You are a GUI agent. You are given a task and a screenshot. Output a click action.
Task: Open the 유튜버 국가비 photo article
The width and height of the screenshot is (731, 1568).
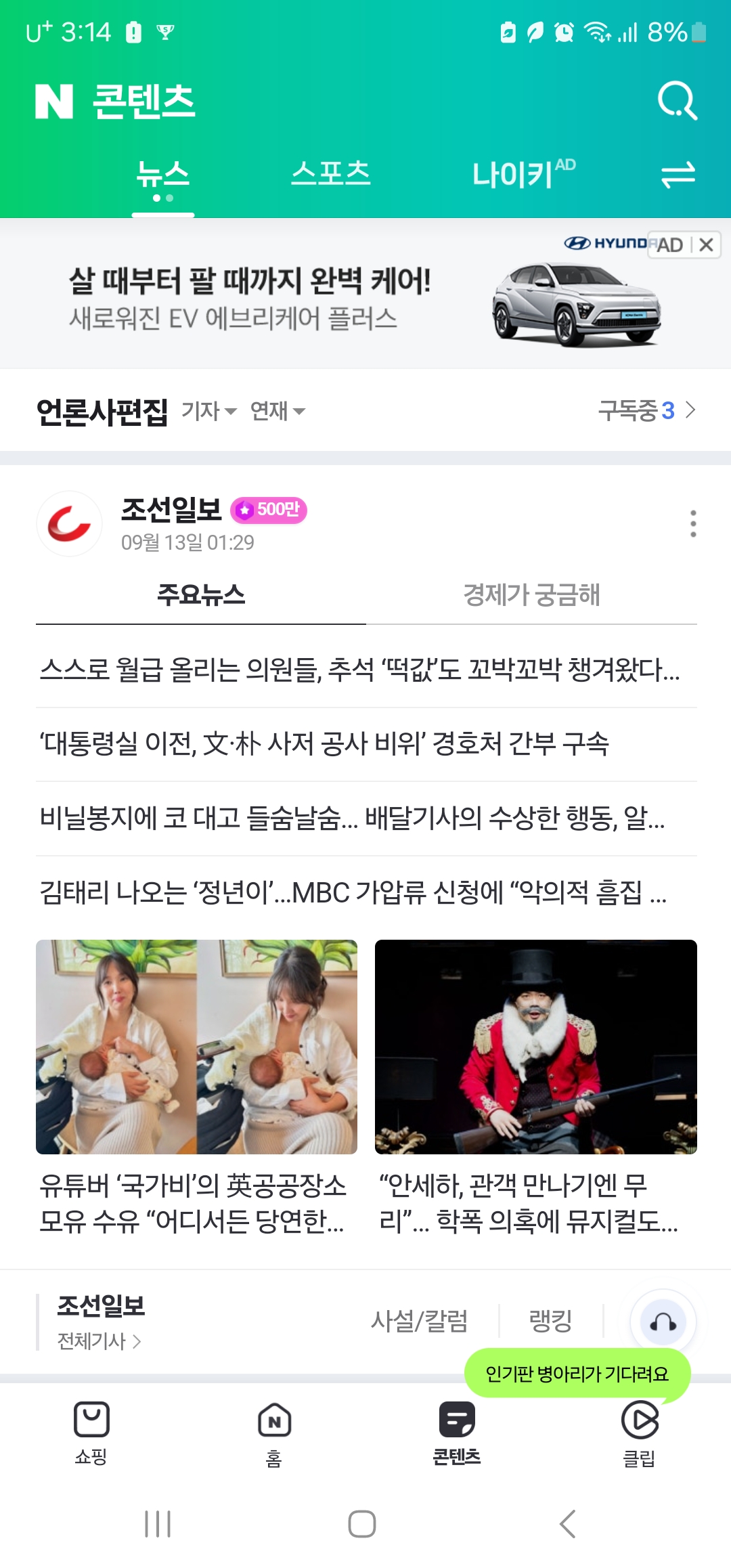(x=196, y=1089)
